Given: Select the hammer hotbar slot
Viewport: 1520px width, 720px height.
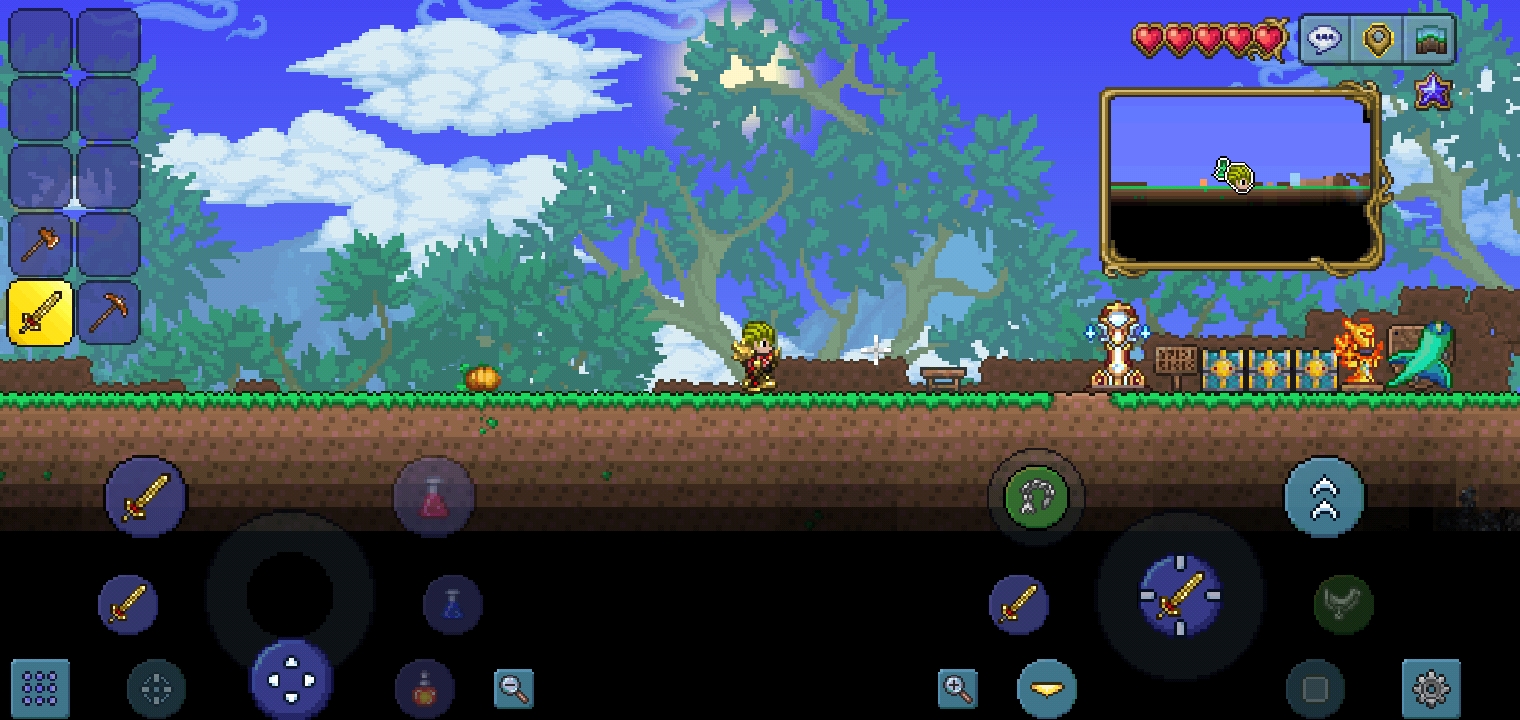Looking at the screenshot, I should pos(40,243).
